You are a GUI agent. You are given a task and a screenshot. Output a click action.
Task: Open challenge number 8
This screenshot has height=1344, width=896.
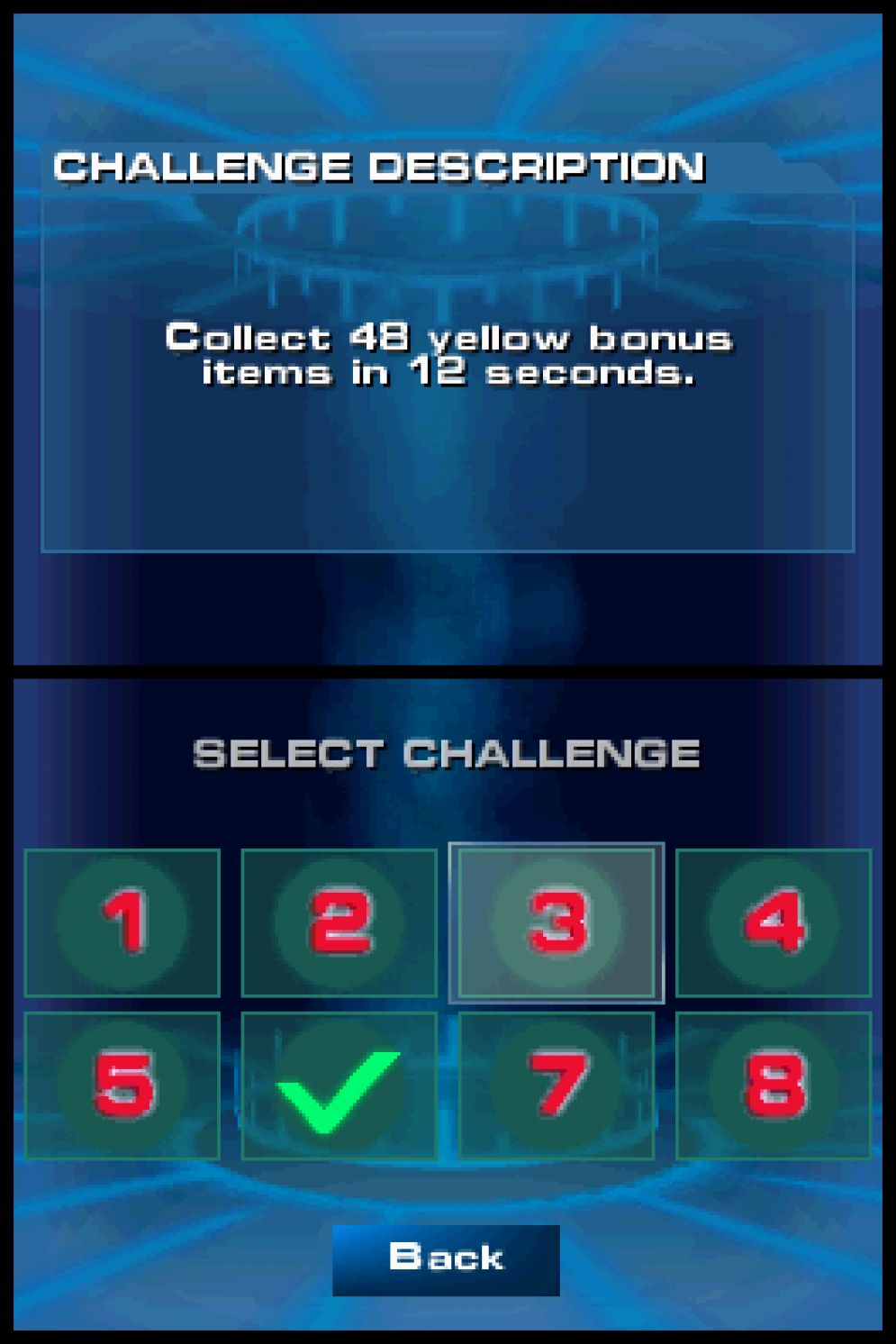coord(774,1085)
